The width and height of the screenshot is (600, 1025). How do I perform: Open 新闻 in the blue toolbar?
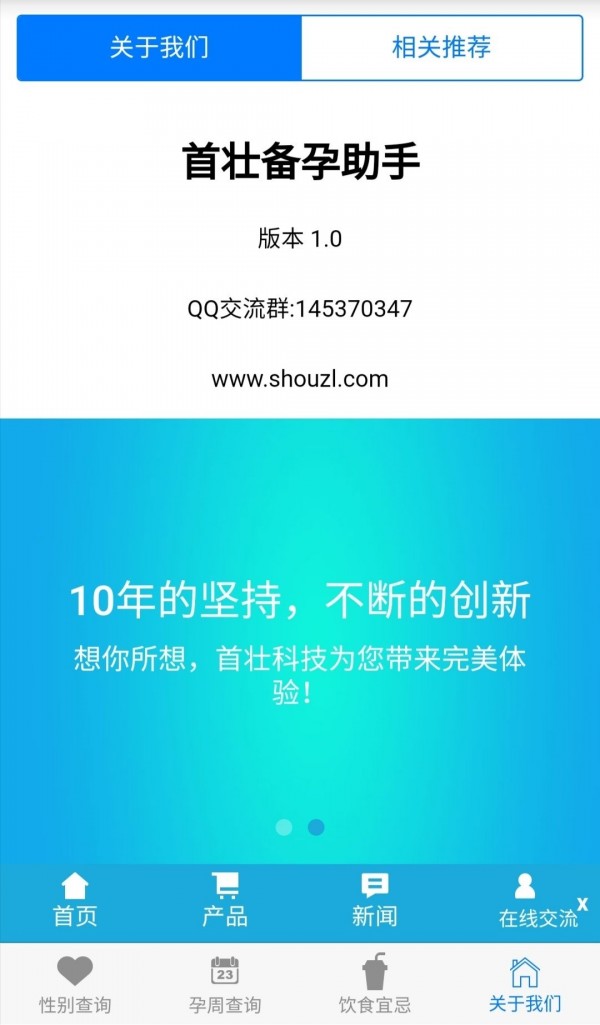pyautogui.click(x=374, y=900)
